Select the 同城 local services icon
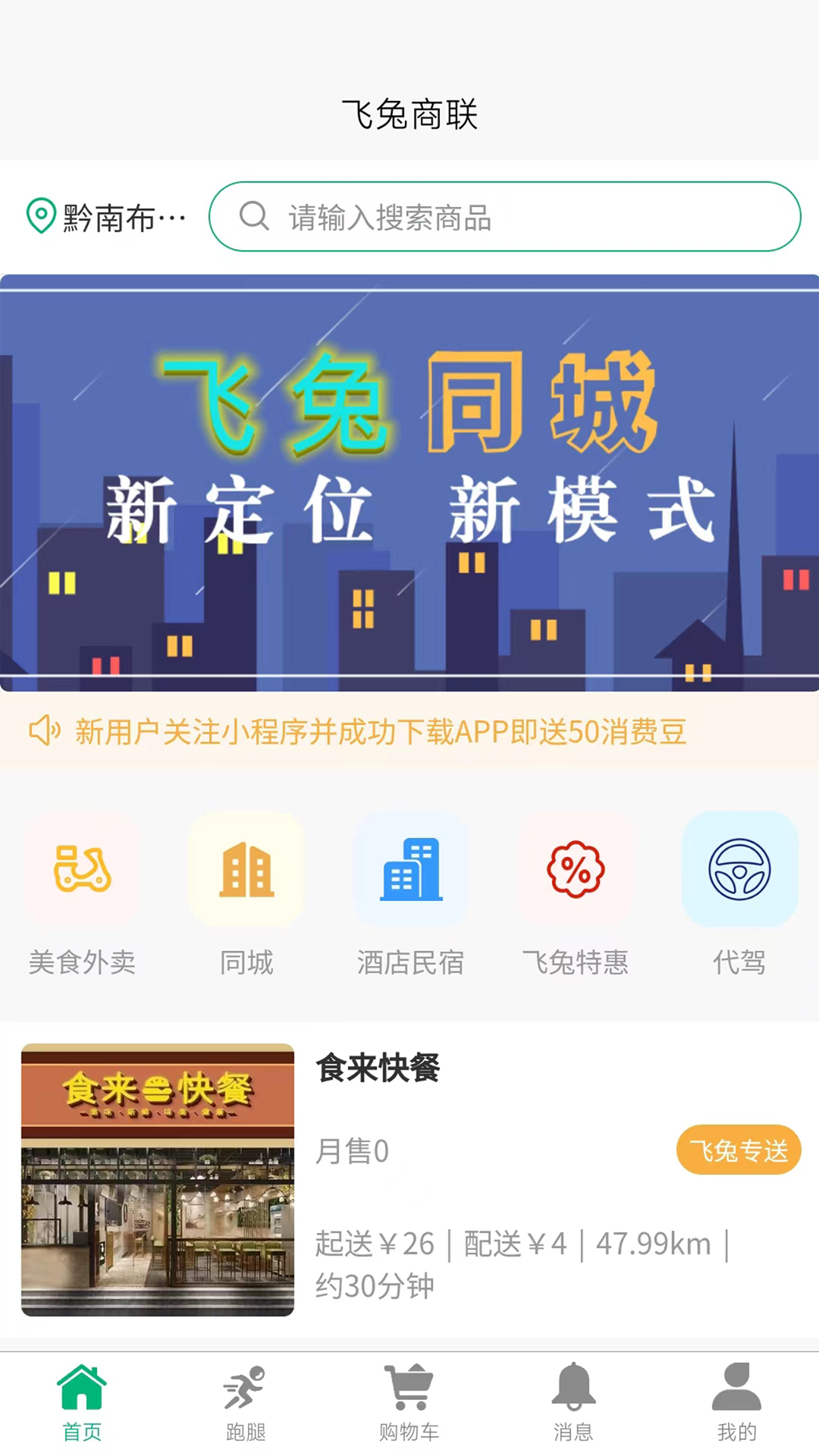Image resolution: width=819 pixels, height=1456 pixels. (246, 870)
